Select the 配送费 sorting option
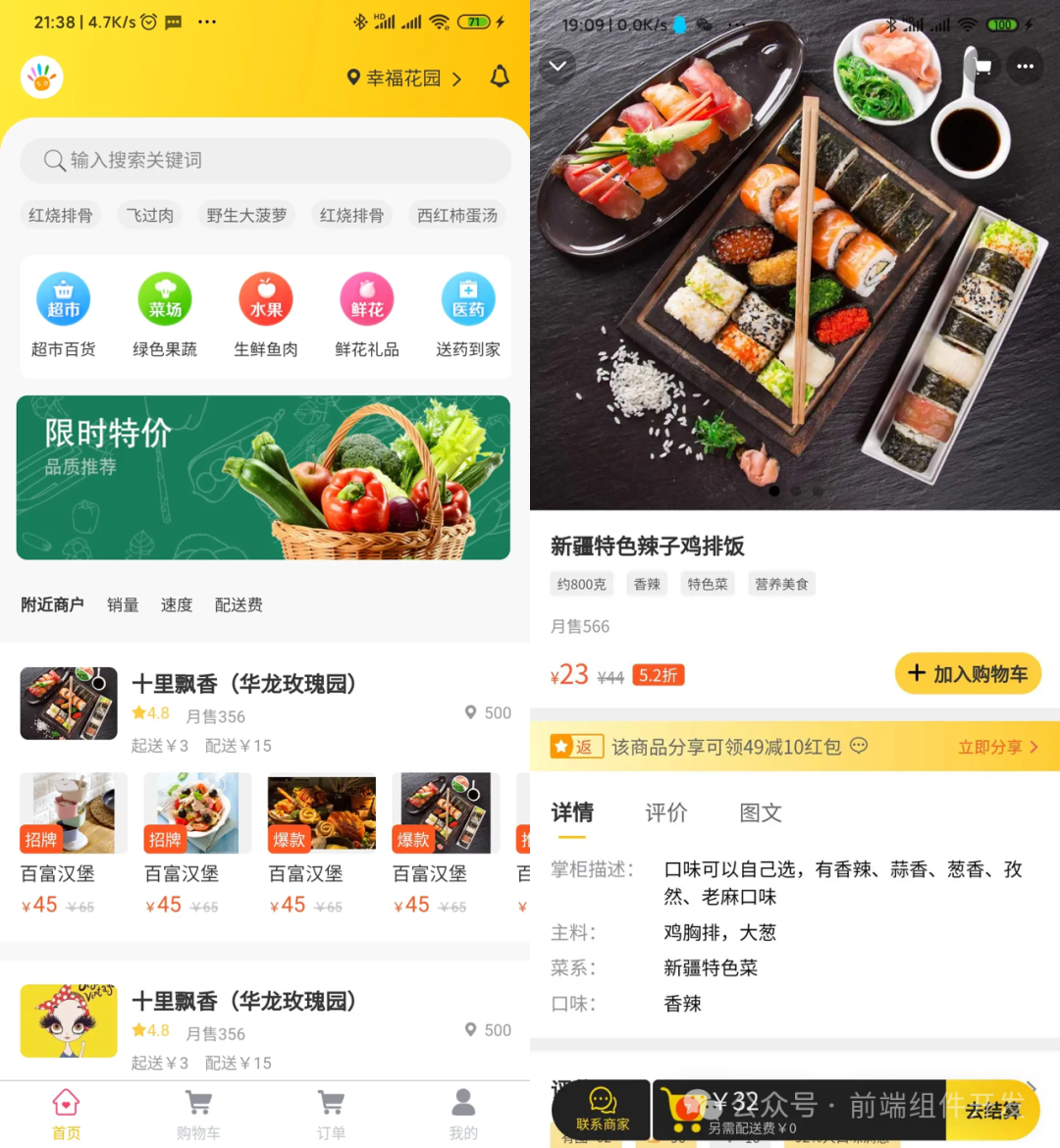Viewport: 1060px width, 1148px height. click(x=238, y=605)
